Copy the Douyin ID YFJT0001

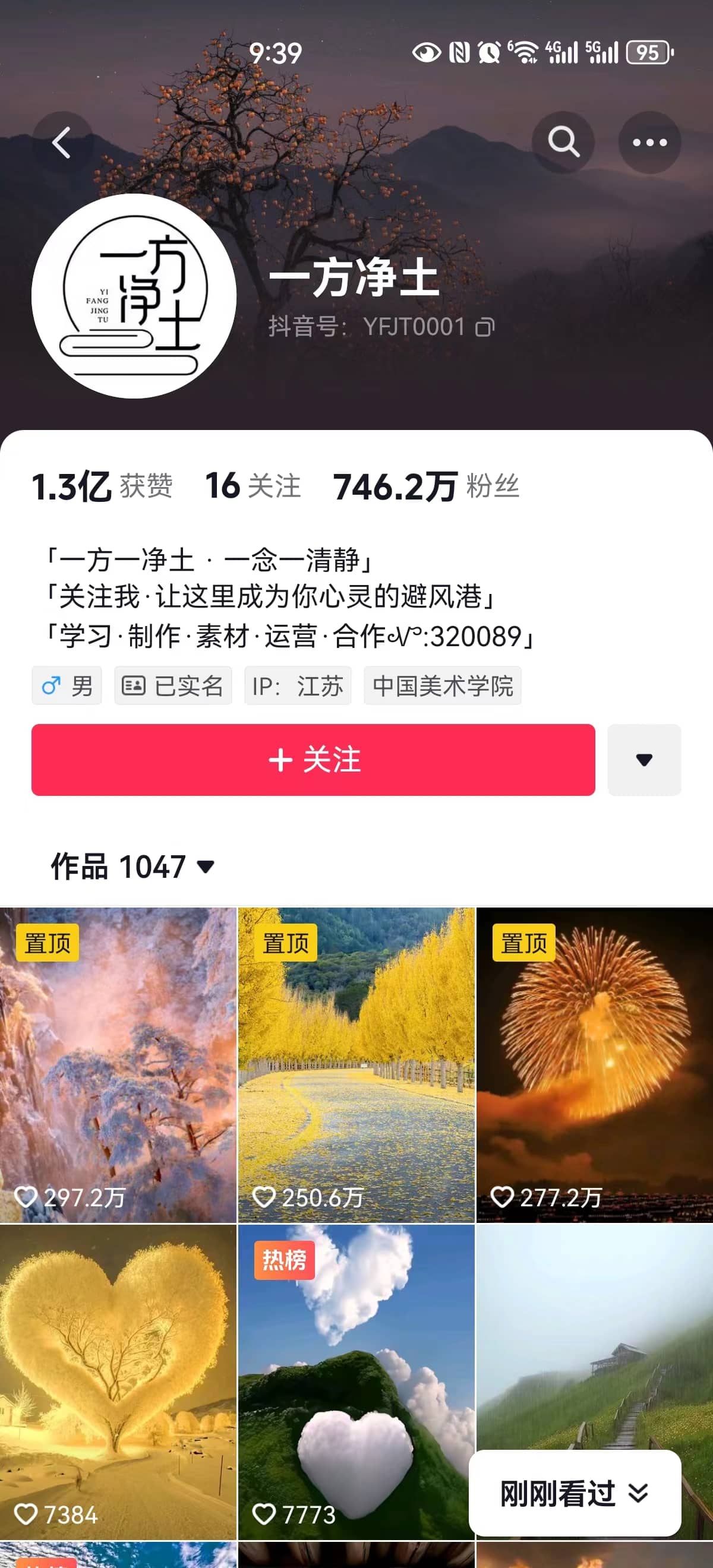tap(485, 327)
